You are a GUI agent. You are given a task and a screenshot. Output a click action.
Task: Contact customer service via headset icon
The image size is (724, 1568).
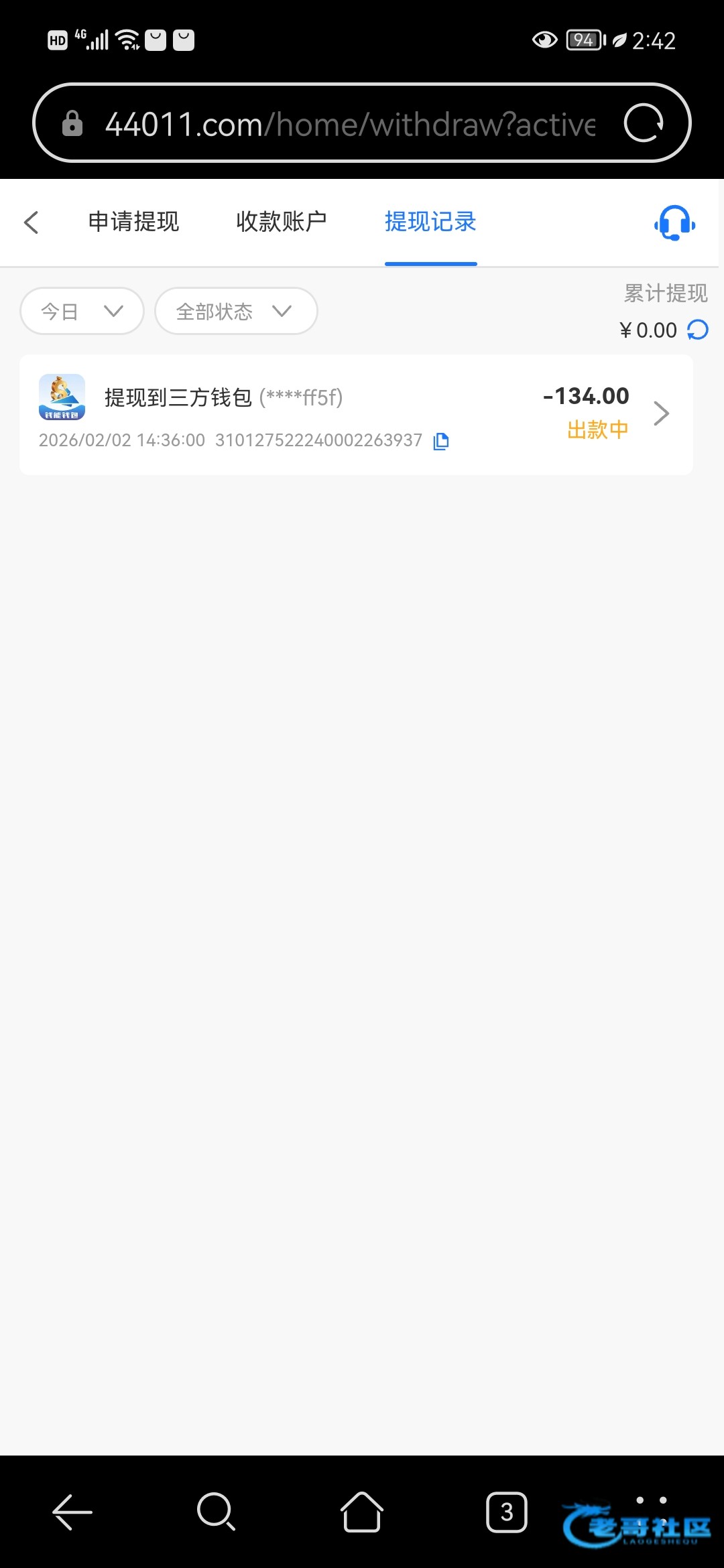pos(674,222)
